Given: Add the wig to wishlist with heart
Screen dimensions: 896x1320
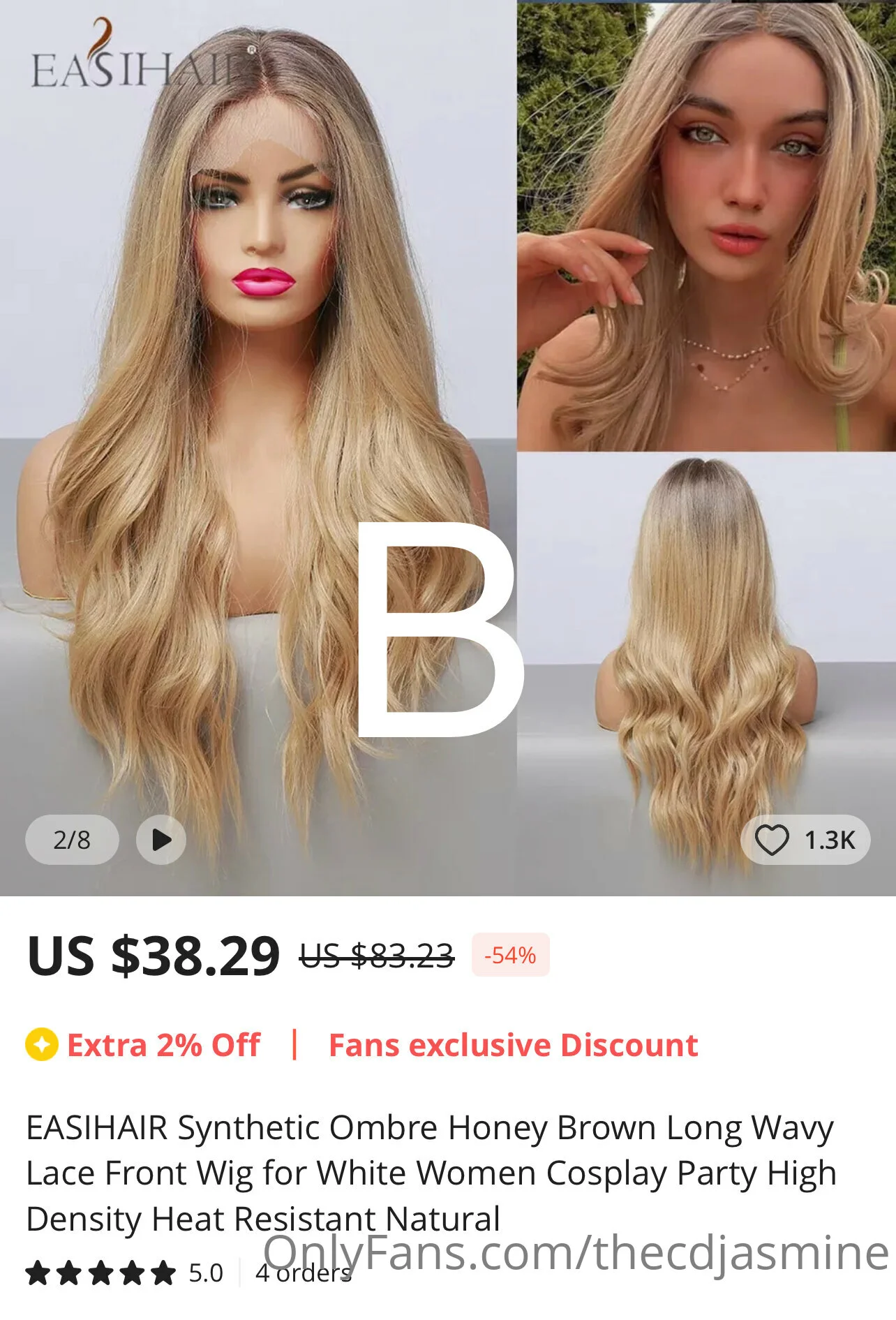Looking at the screenshot, I should [772, 840].
